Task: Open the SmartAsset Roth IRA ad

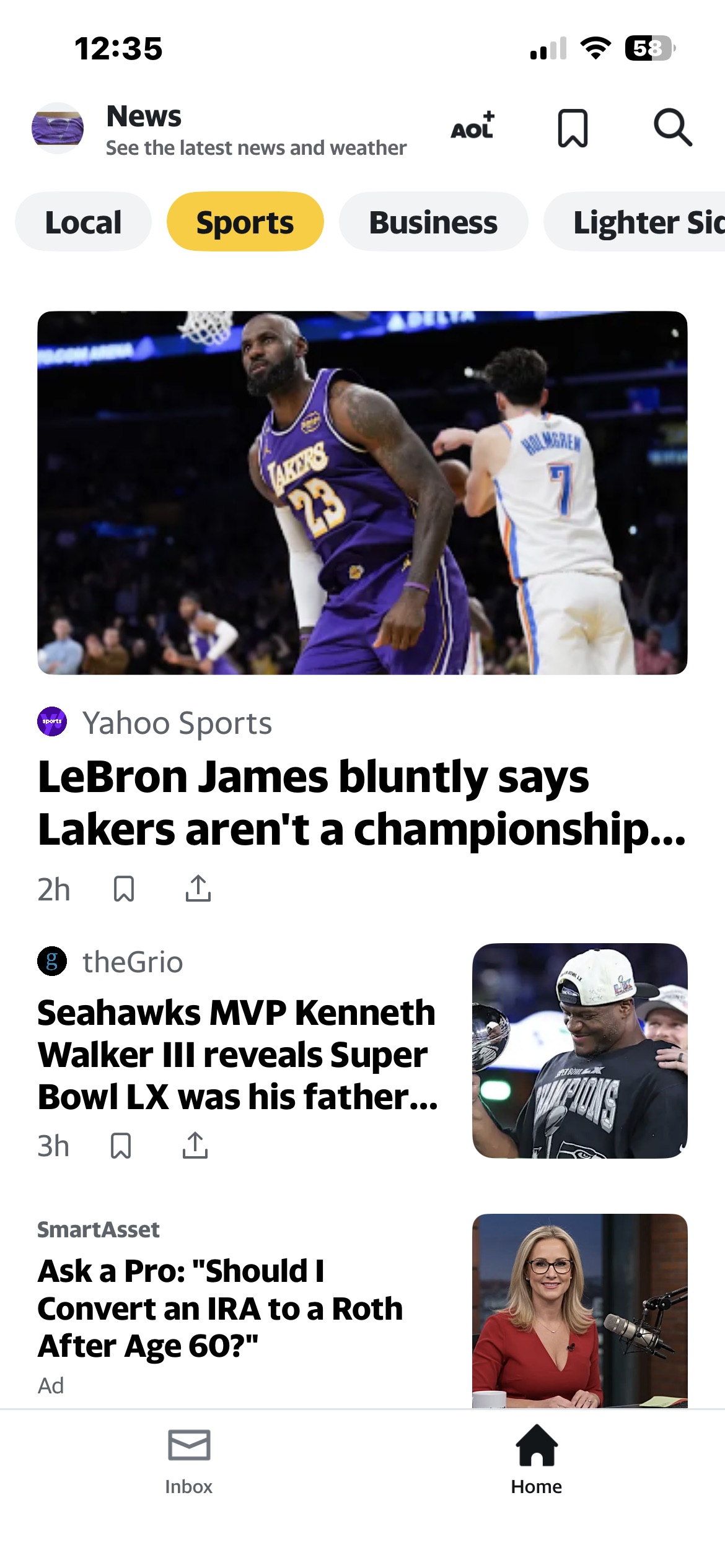Action: [220, 1308]
